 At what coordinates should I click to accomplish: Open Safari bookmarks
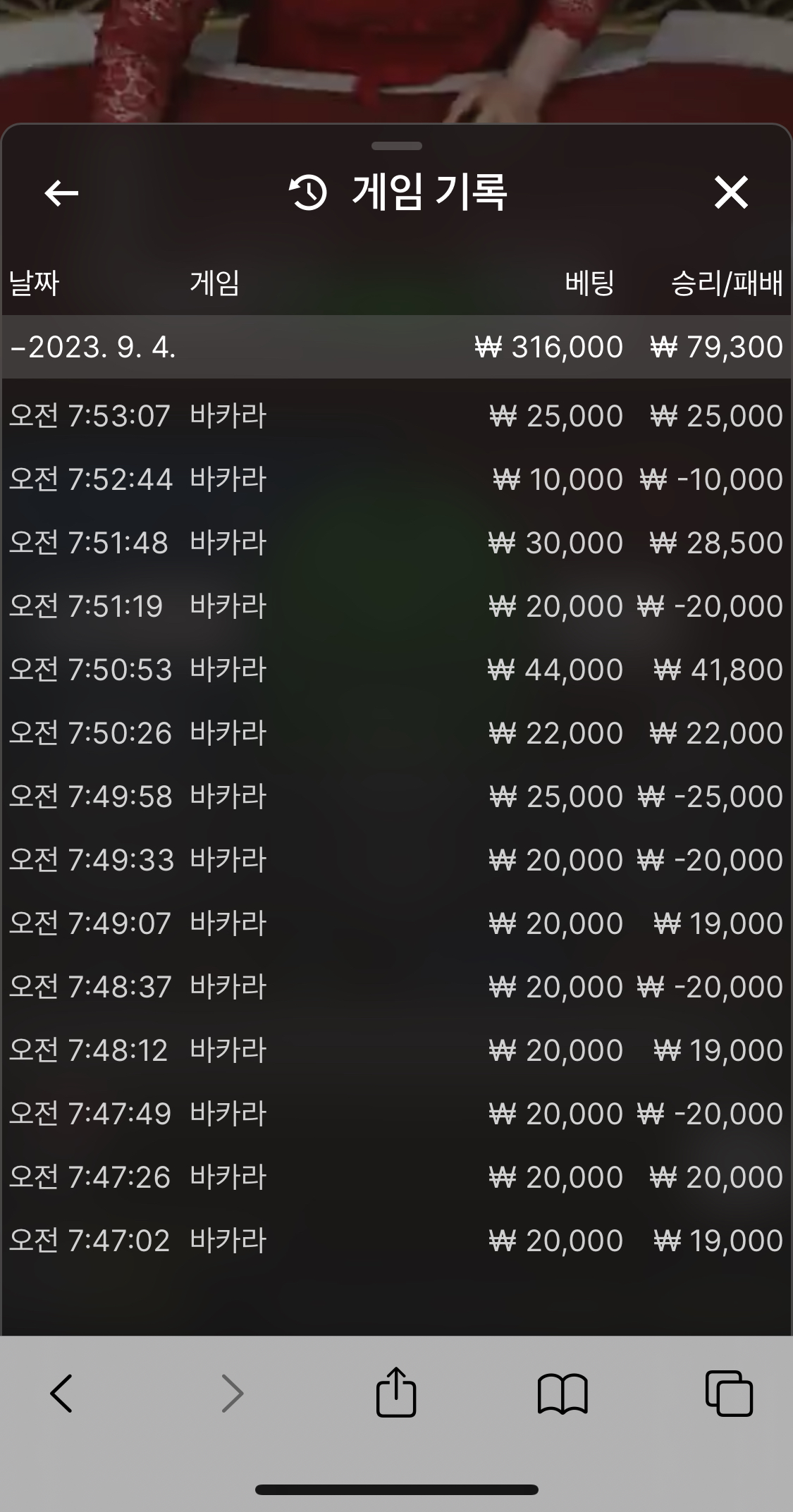[x=563, y=1394]
